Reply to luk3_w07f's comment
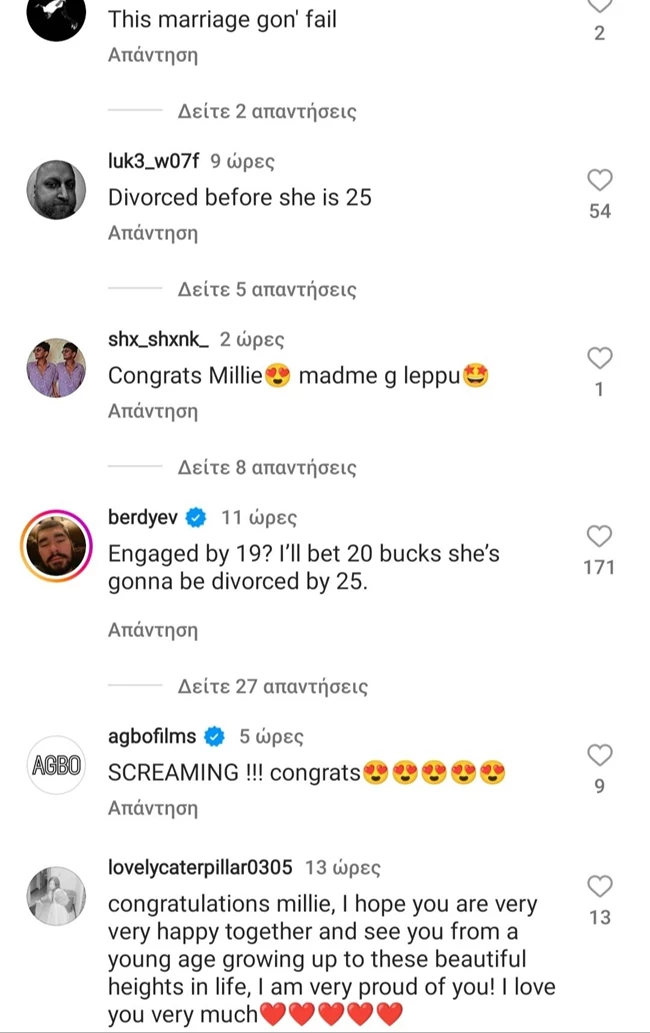 coord(153,233)
